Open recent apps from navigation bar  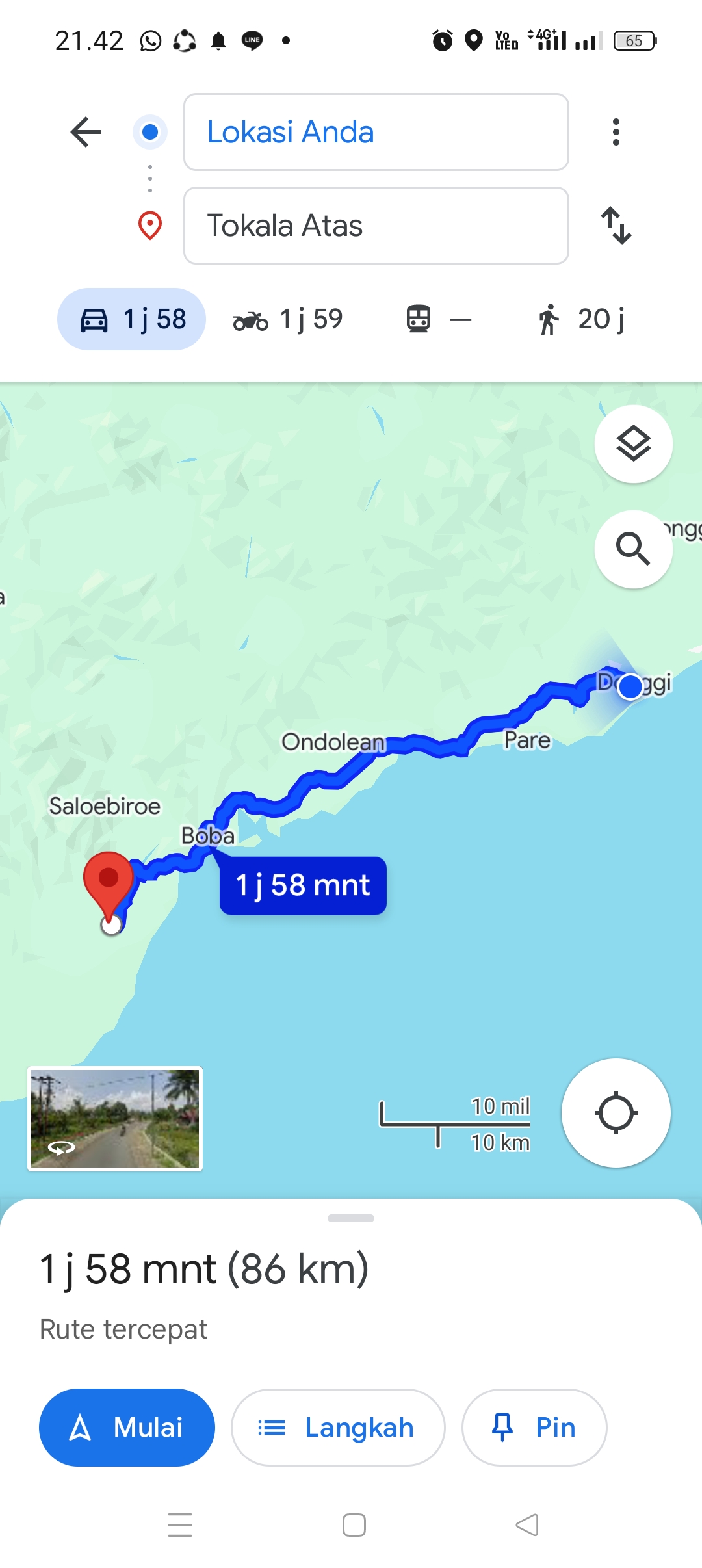180,1525
